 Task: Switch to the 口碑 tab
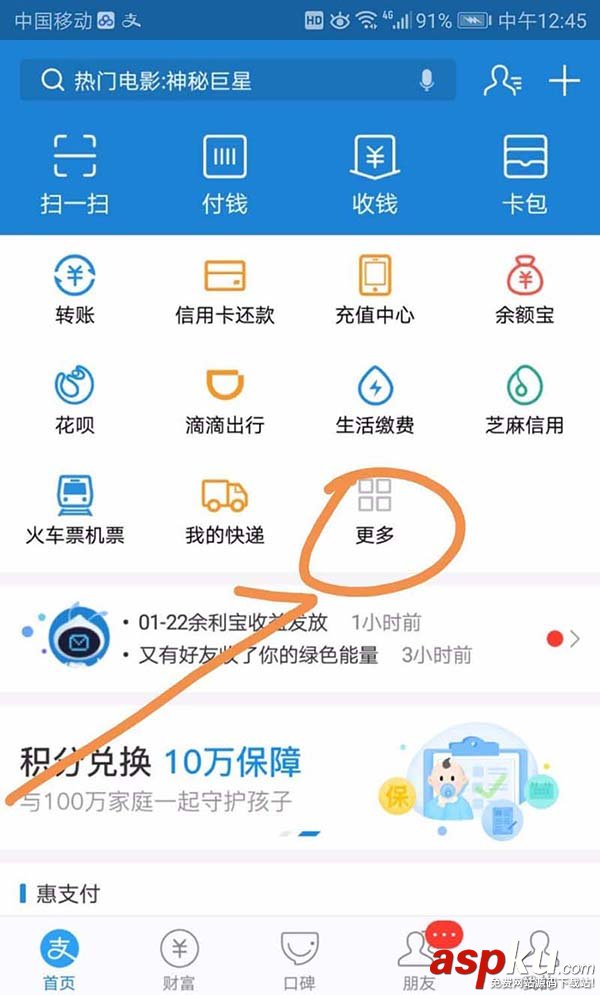pos(300,960)
